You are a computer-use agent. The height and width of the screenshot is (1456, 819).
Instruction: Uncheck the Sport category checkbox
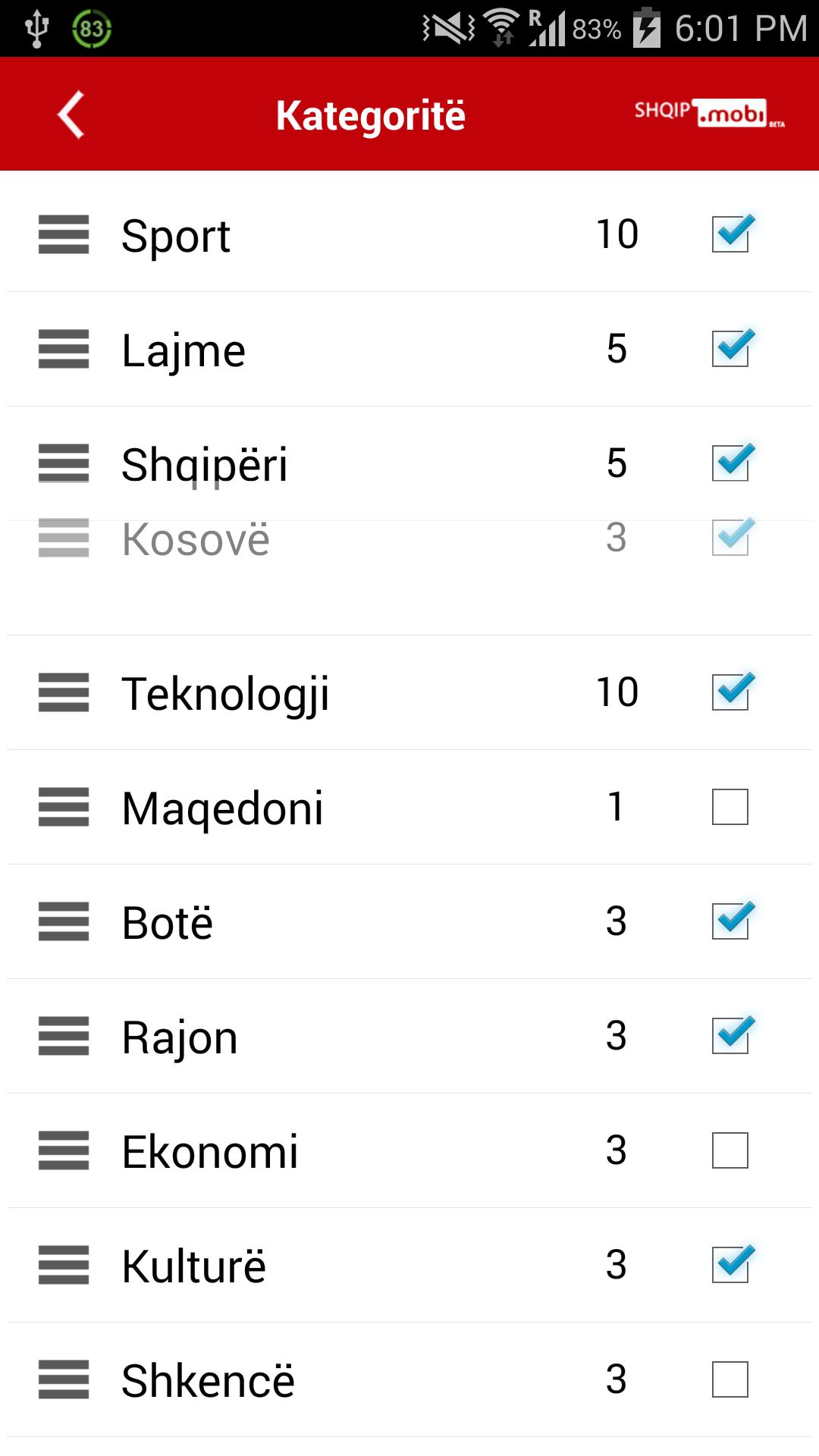click(730, 234)
